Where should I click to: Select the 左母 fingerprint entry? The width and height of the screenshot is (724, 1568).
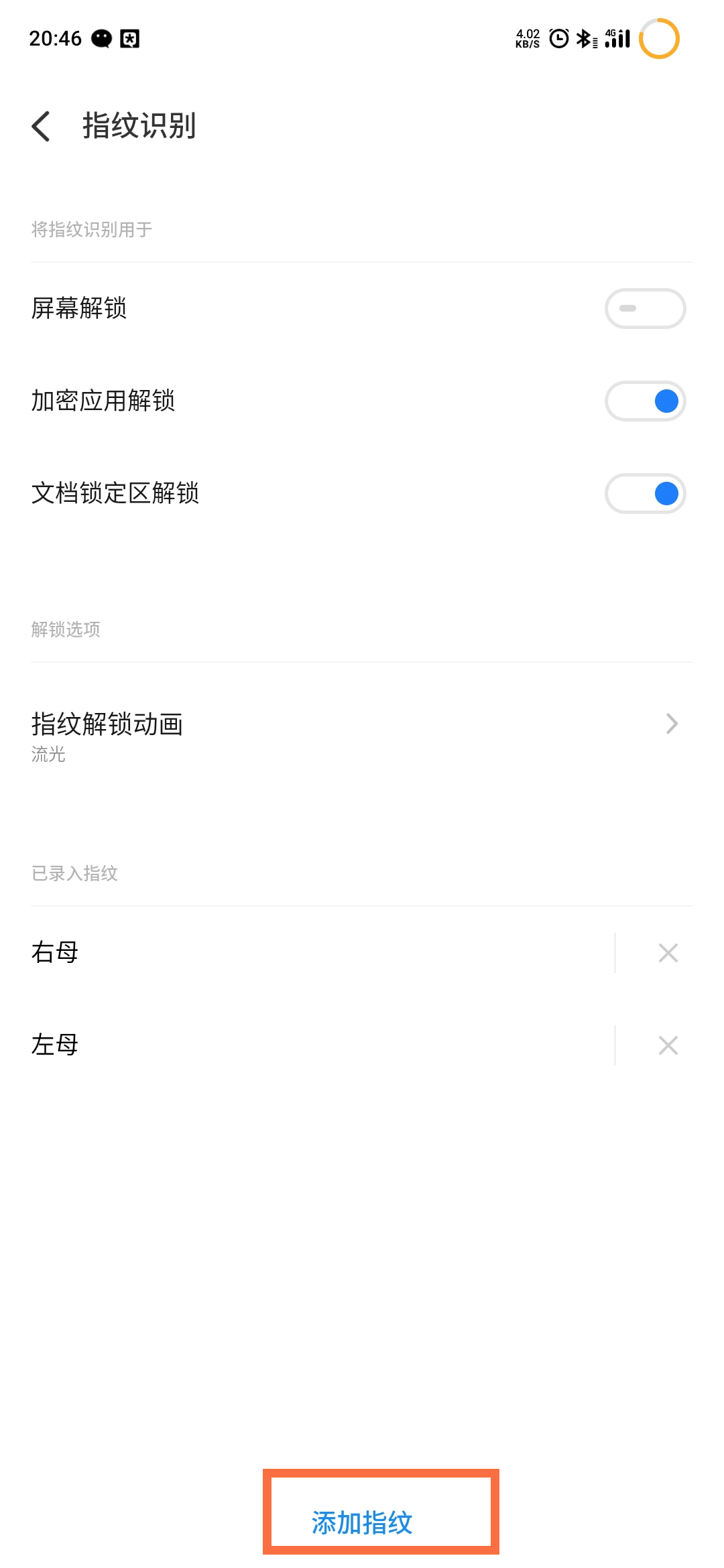pos(268,1045)
